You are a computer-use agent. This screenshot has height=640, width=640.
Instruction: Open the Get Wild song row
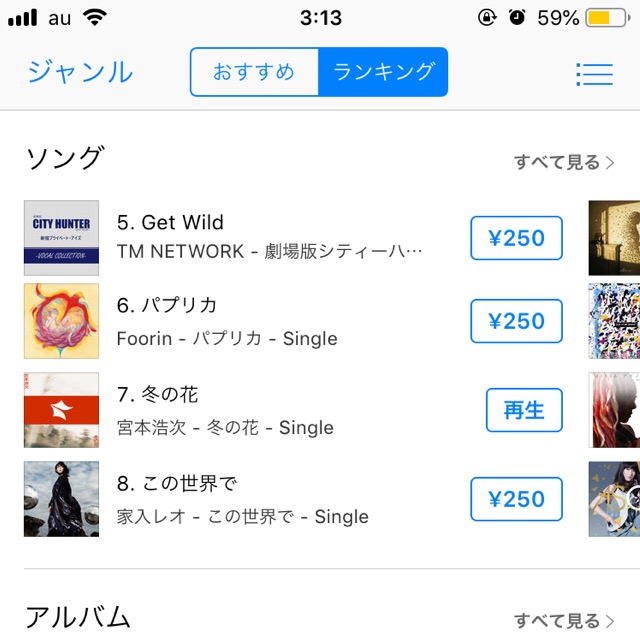click(x=270, y=236)
